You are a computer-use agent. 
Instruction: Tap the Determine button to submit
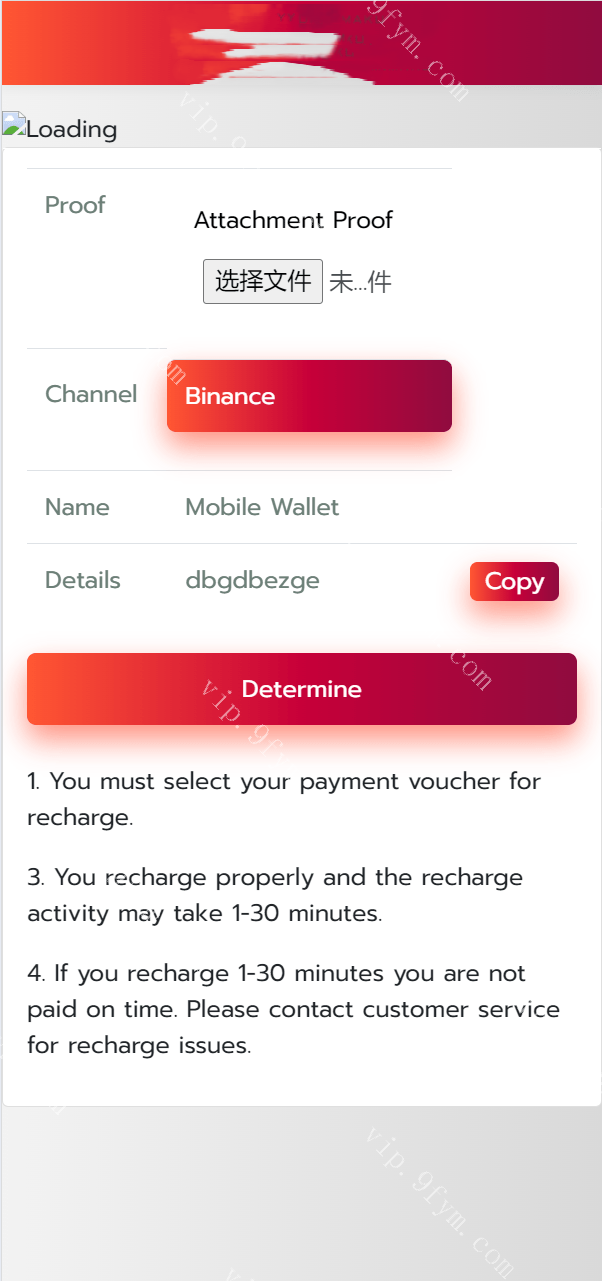[x=301, y=689]
